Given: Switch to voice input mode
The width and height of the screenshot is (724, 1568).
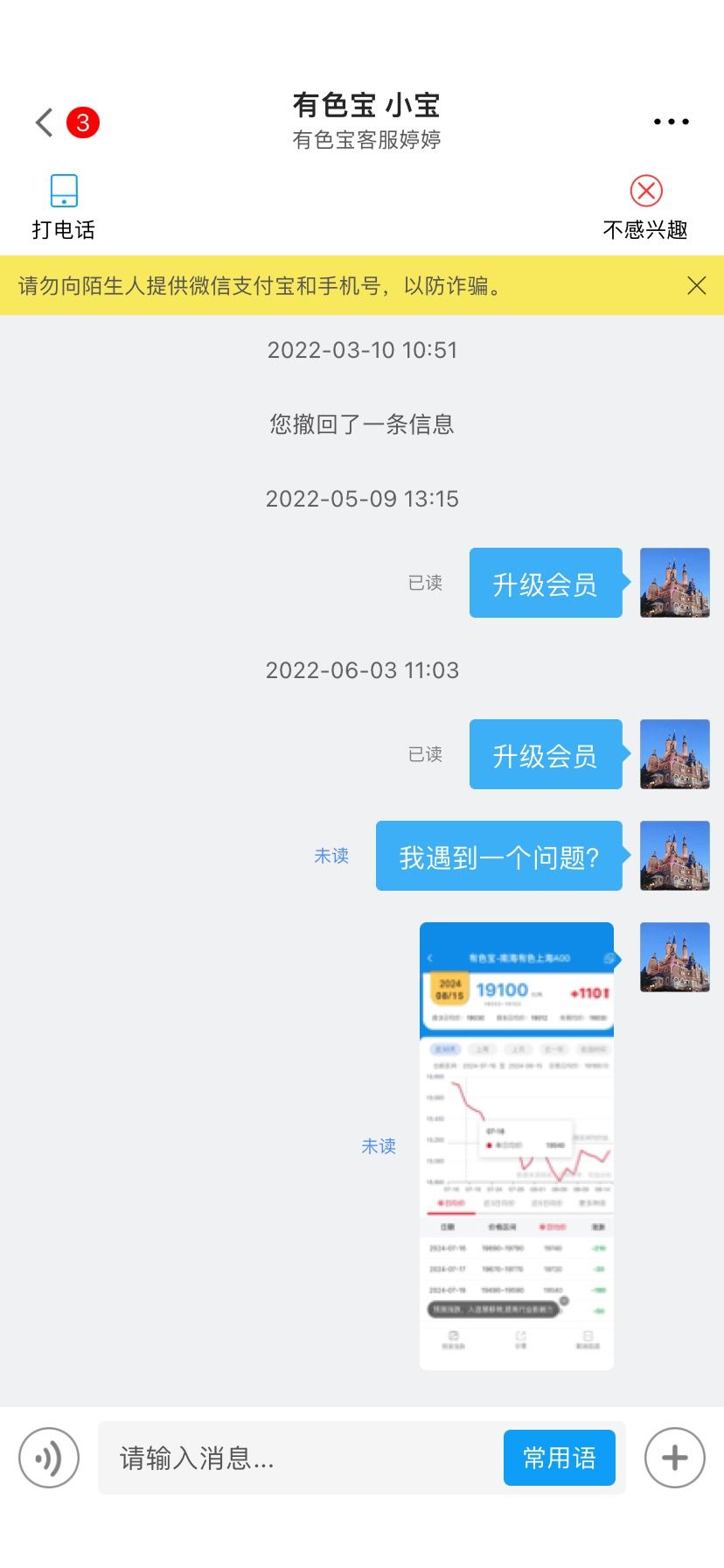Looking at the screenshot, I should pos(49,1458).
